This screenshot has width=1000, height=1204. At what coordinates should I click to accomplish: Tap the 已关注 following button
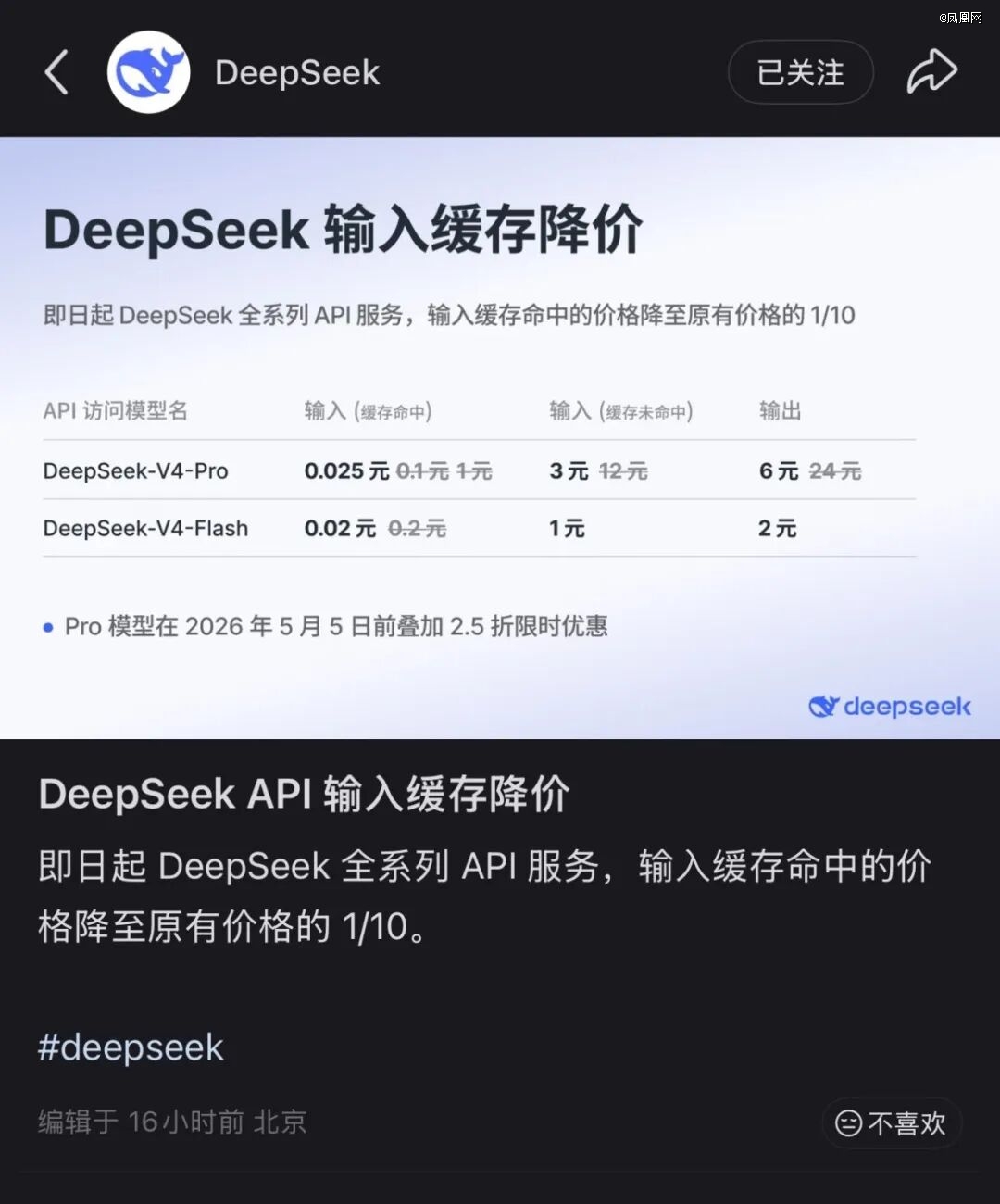[800, 72]
